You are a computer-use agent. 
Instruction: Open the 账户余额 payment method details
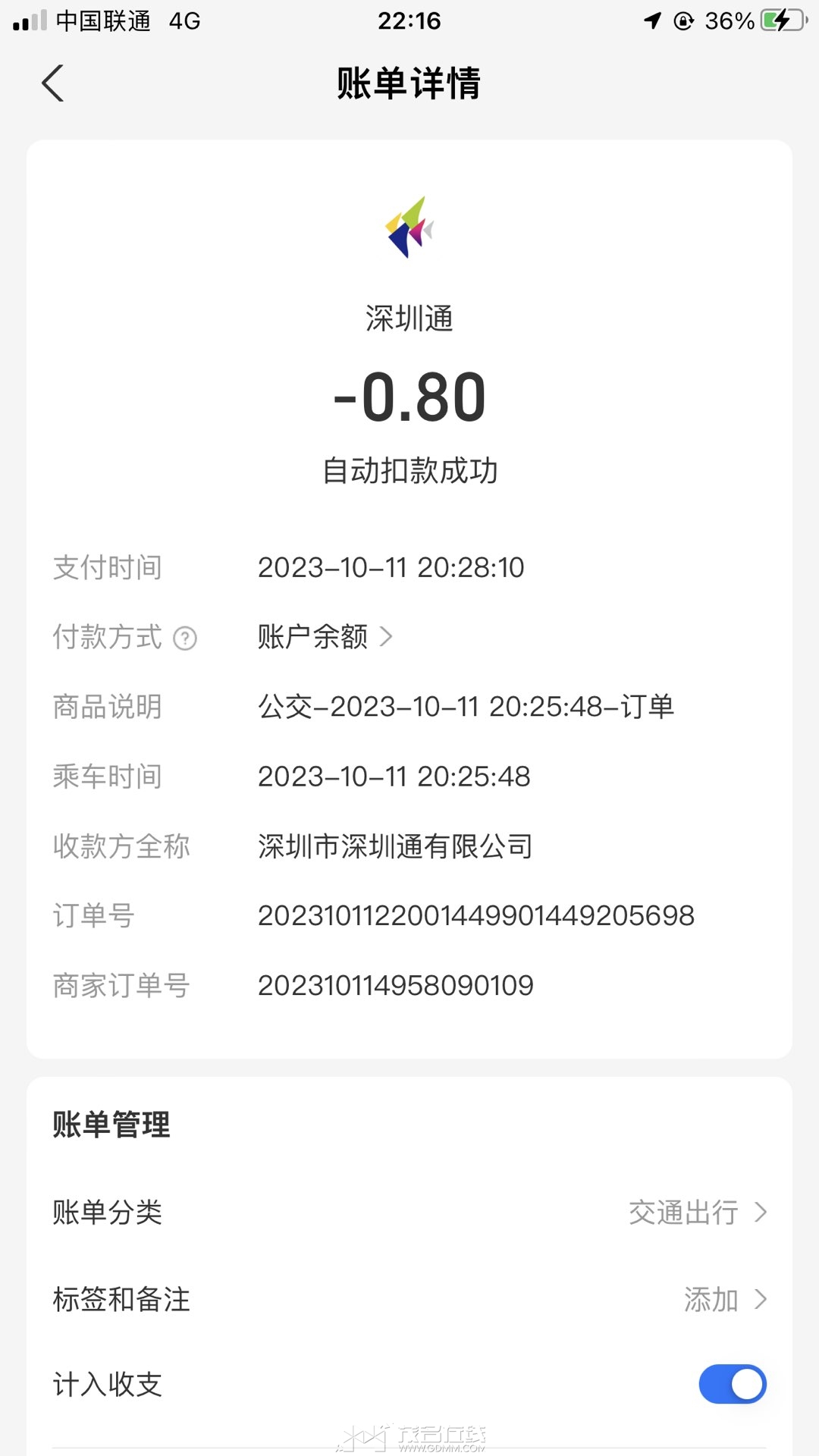pos(325,637)
